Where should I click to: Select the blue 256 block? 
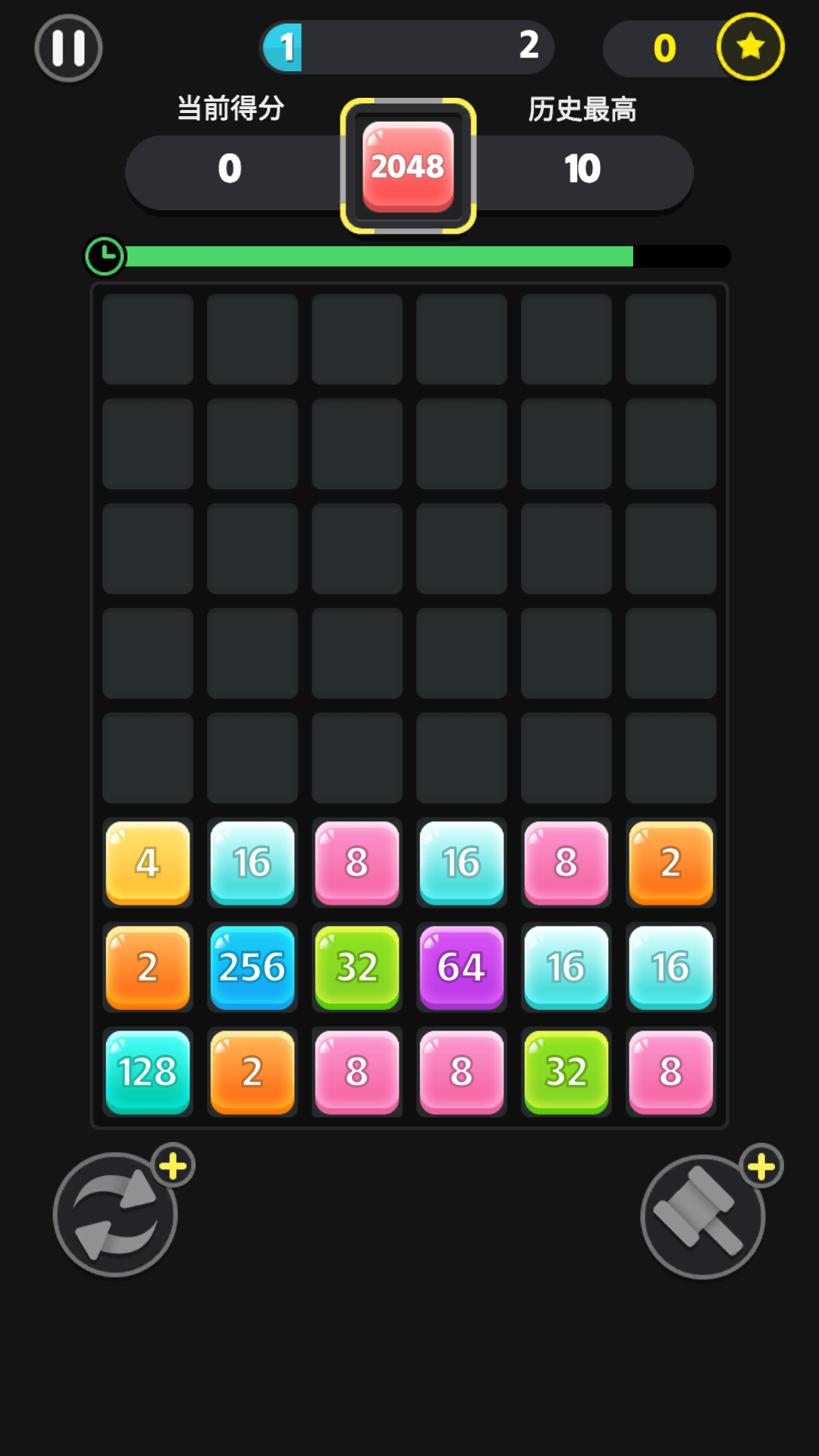(253, 967)
